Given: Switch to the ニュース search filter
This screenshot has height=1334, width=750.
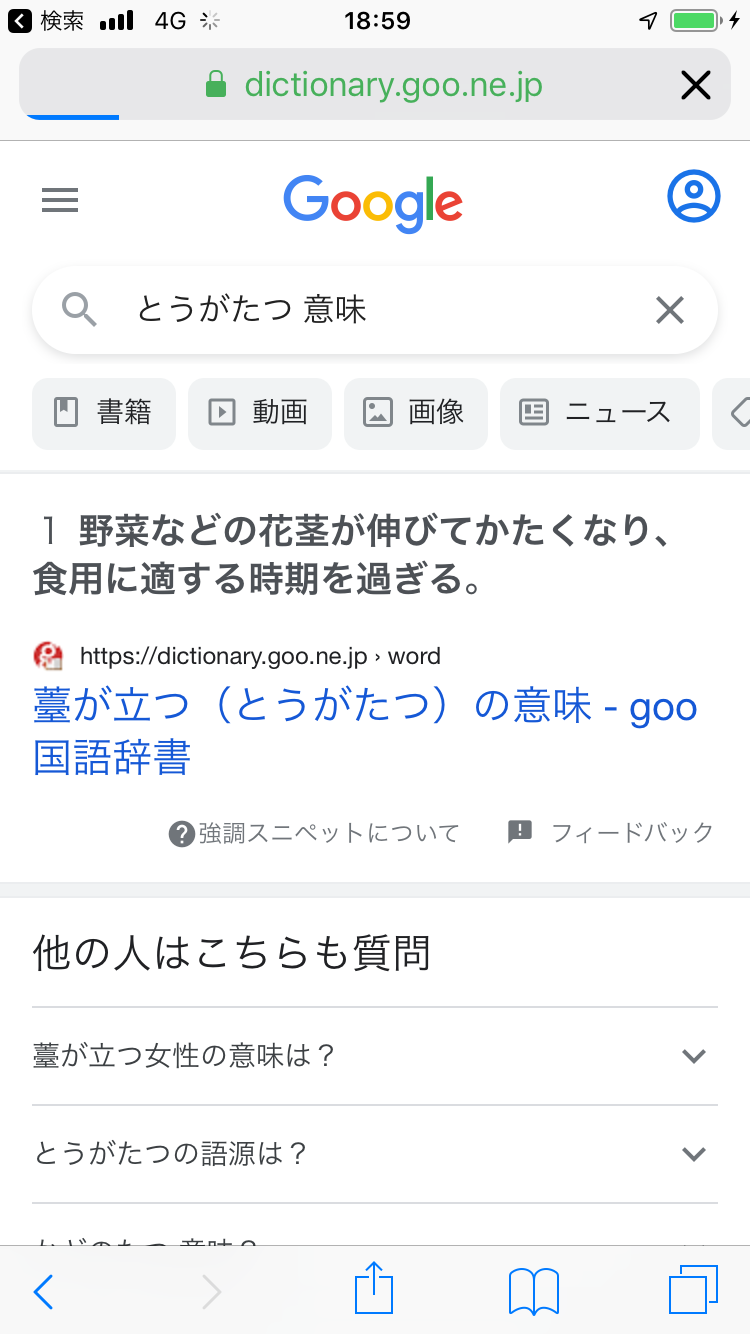Looking at the screenshot, I should click(600, 413).
